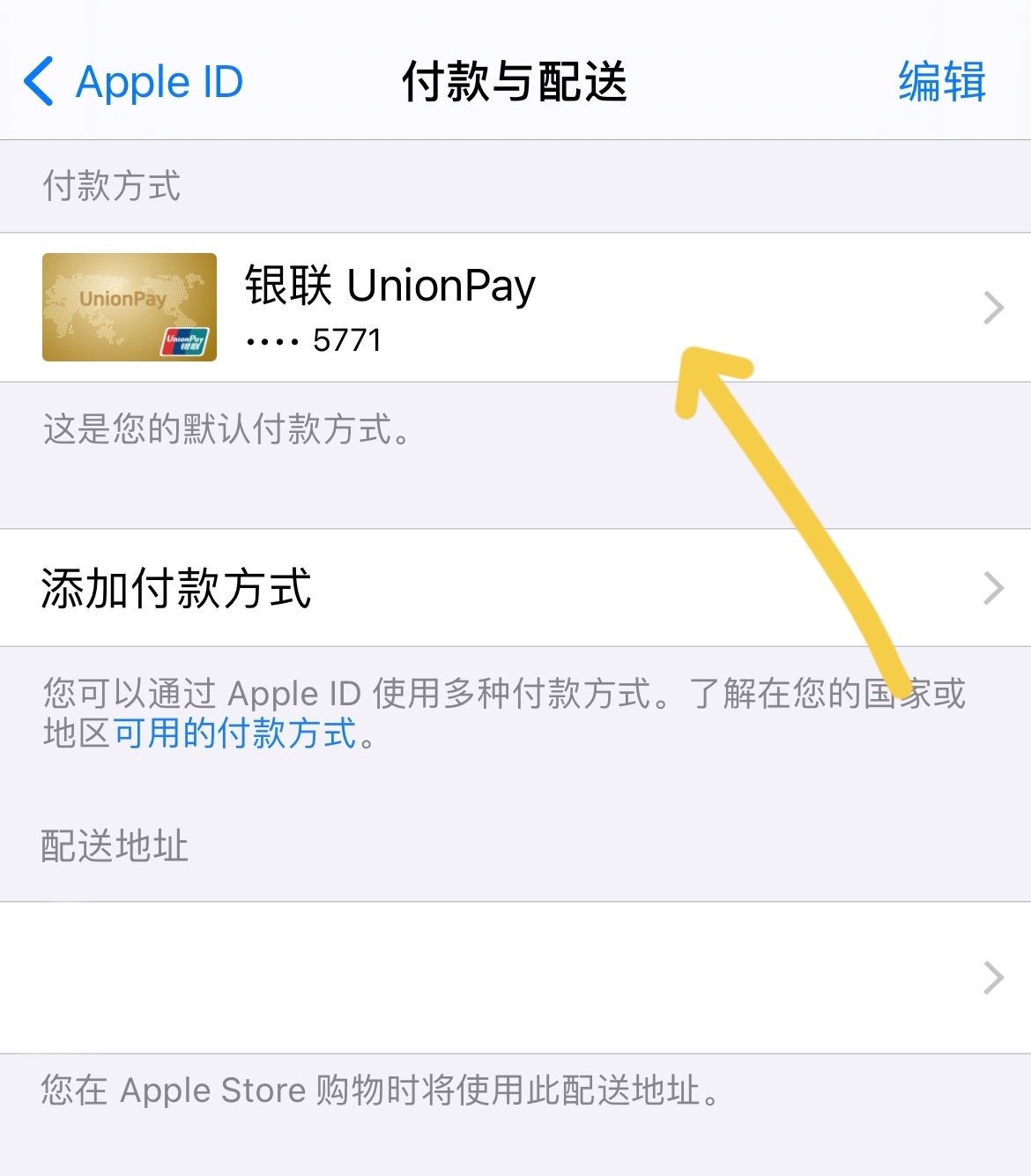Tap 编辑 to edit payment methods
Screen dimensions: 1031x1176
click(941, 82)
